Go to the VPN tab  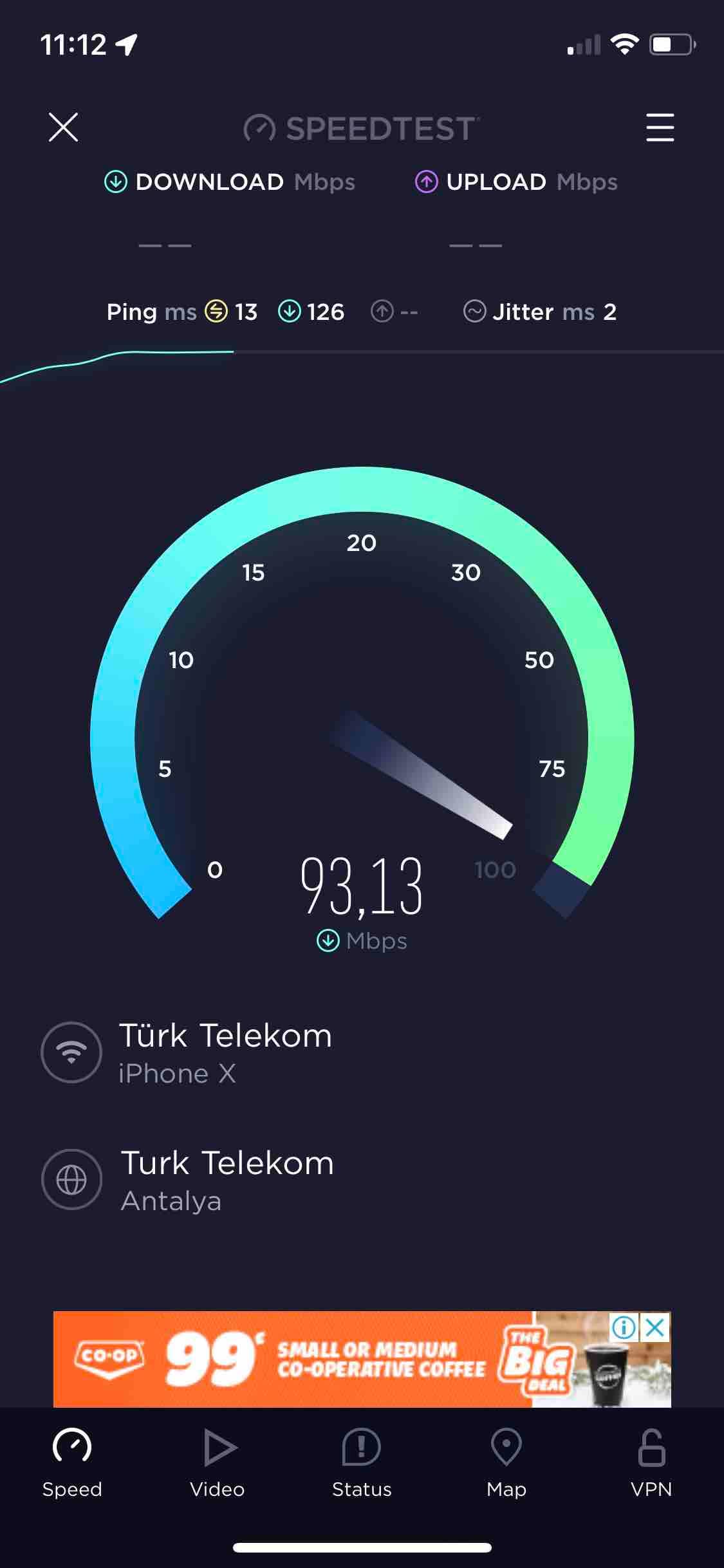coord(651,1462)
